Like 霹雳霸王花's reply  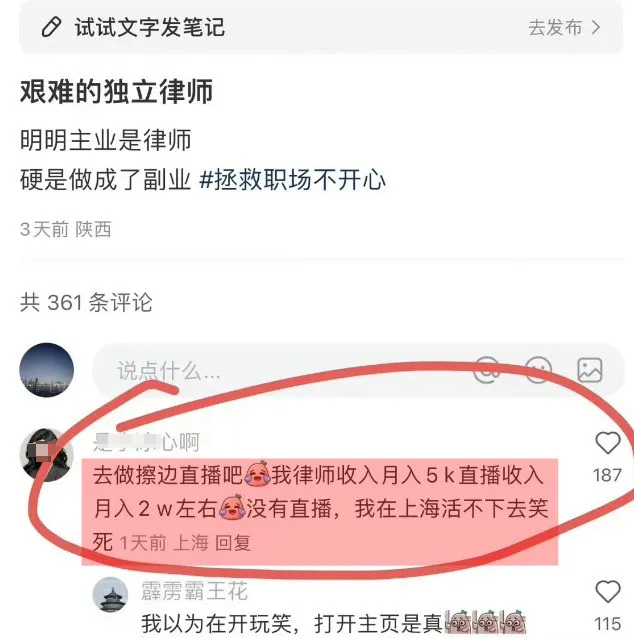(607, 591)
